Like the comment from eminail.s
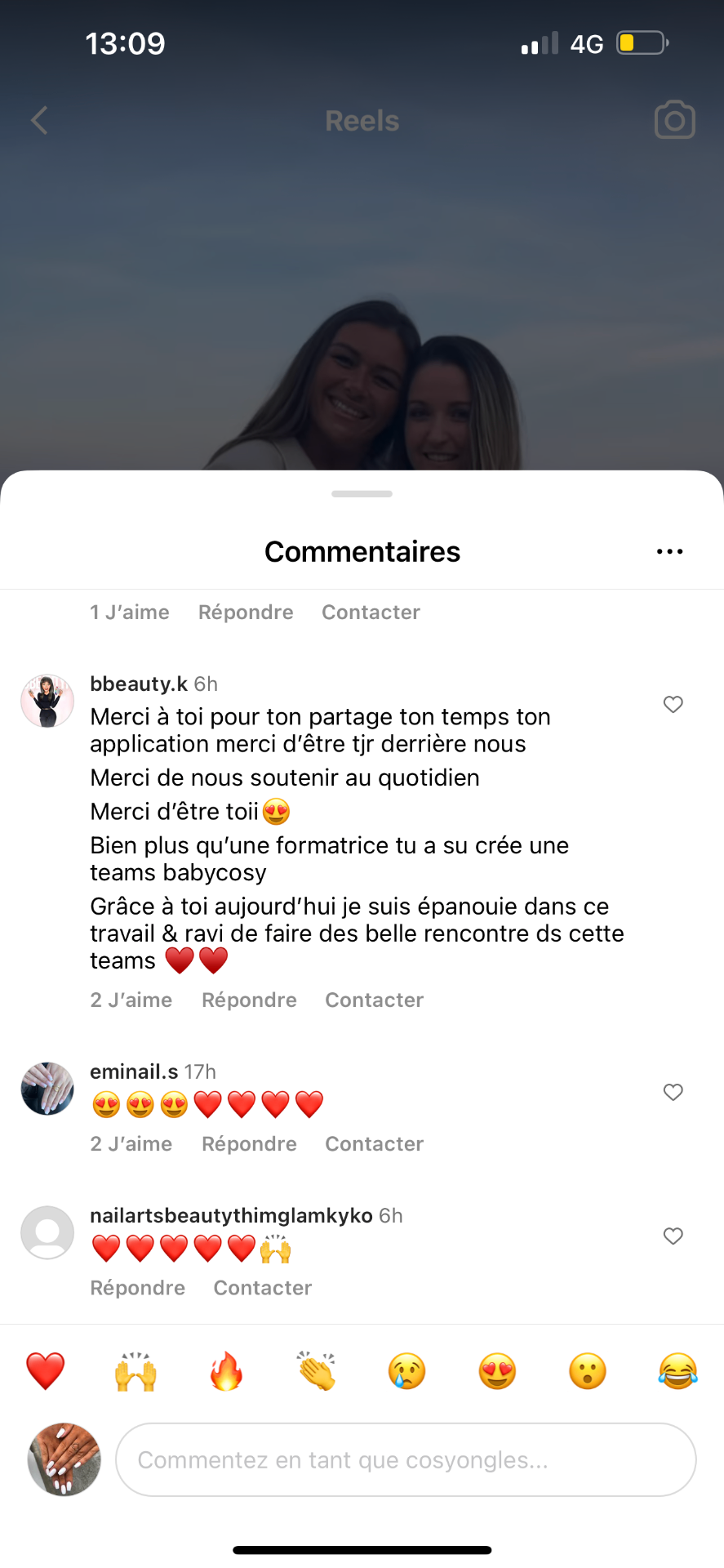Screen dimensions: 724x1568 point(673,1092)
